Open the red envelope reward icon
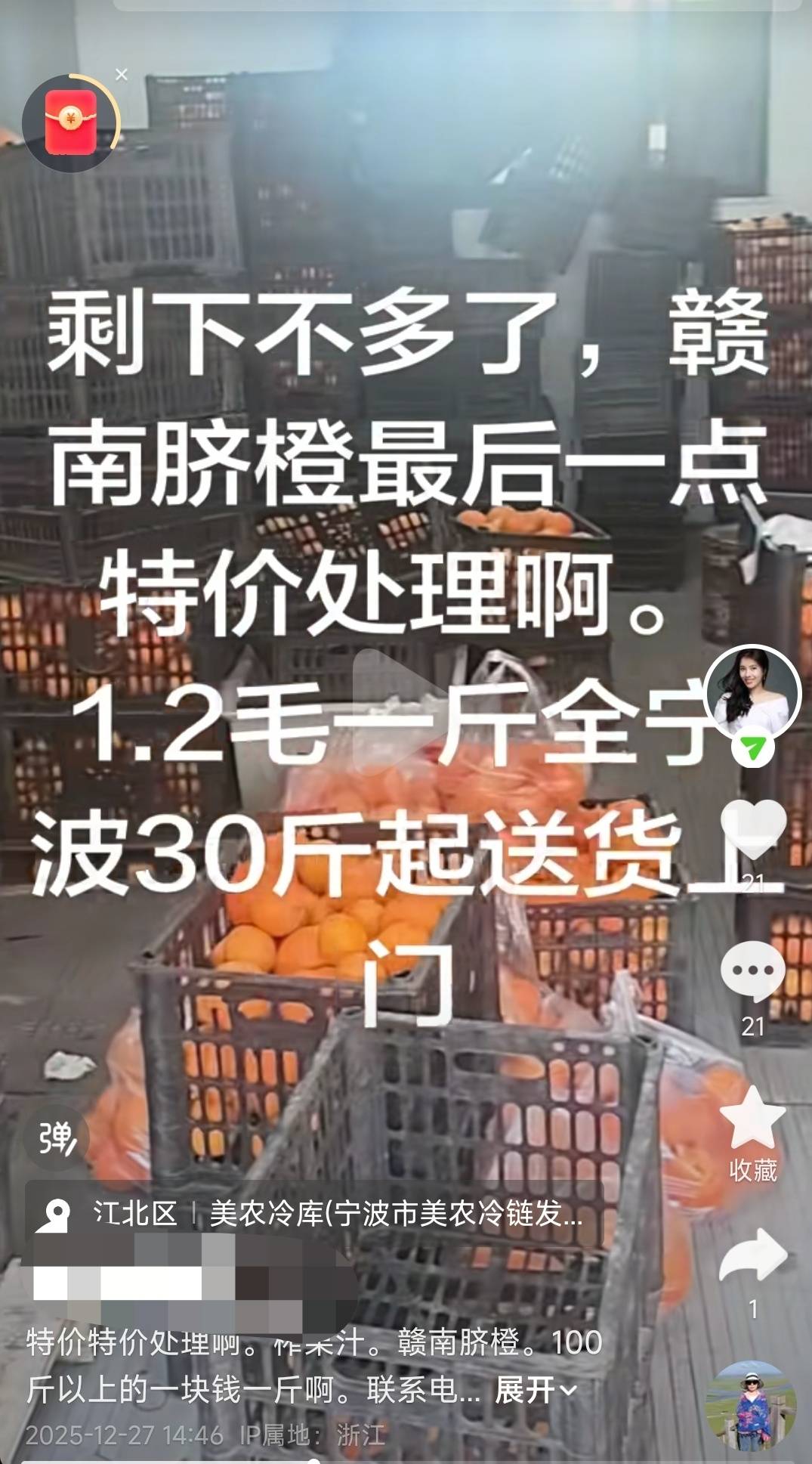 pyautogui.click(x=71, y=122)
